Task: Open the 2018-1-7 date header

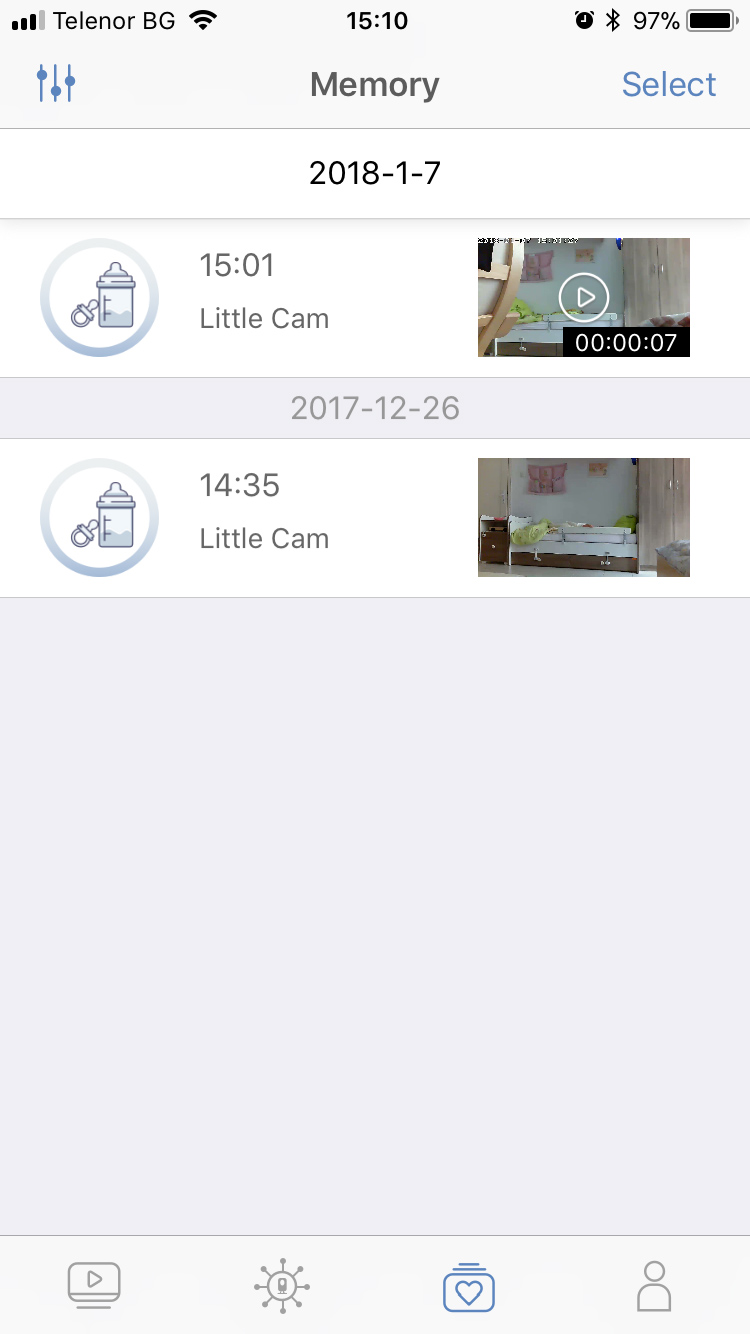Action: coord(375,174)
